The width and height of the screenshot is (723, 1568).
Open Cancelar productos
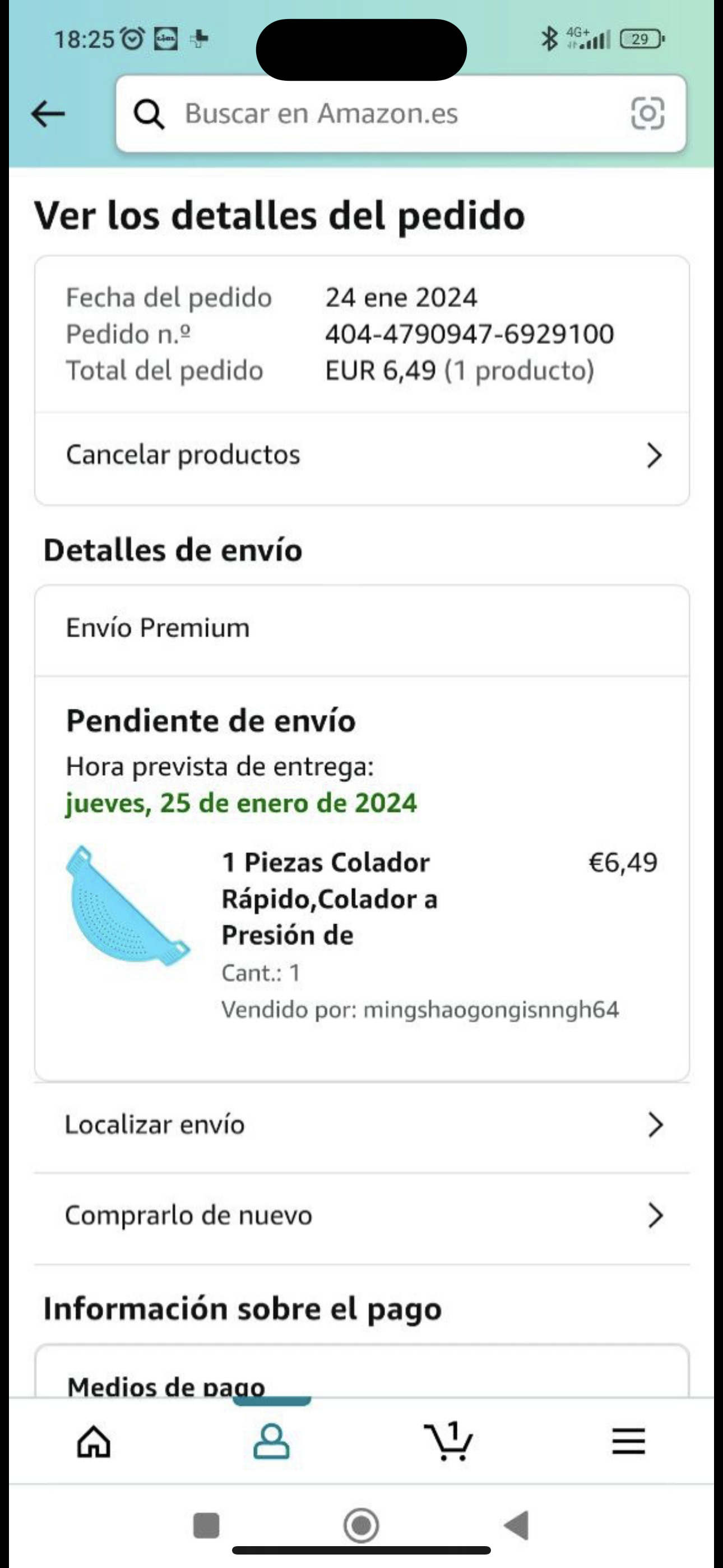coord(361,455)
